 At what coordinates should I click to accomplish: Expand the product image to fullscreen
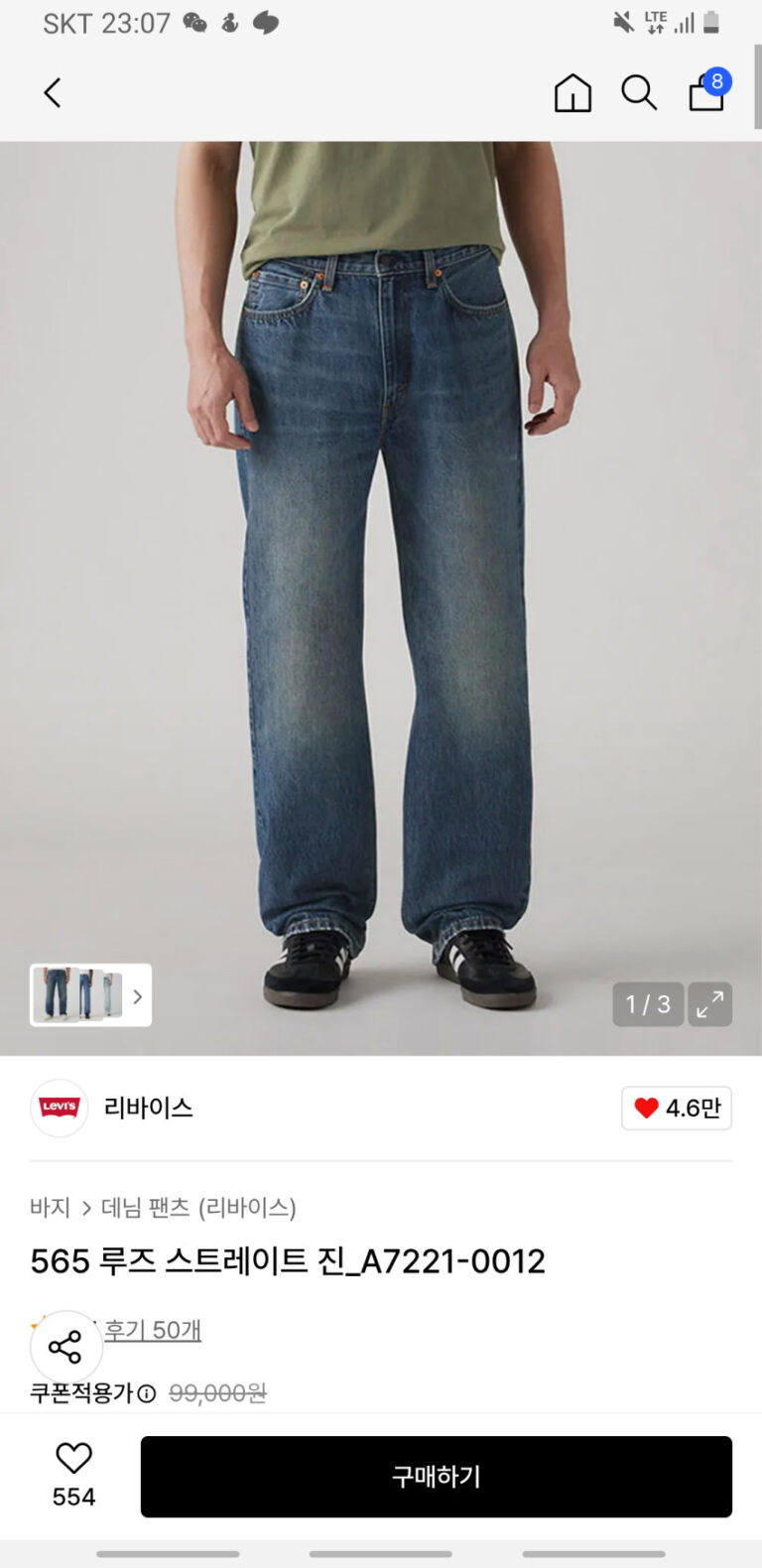(710, 1004)
